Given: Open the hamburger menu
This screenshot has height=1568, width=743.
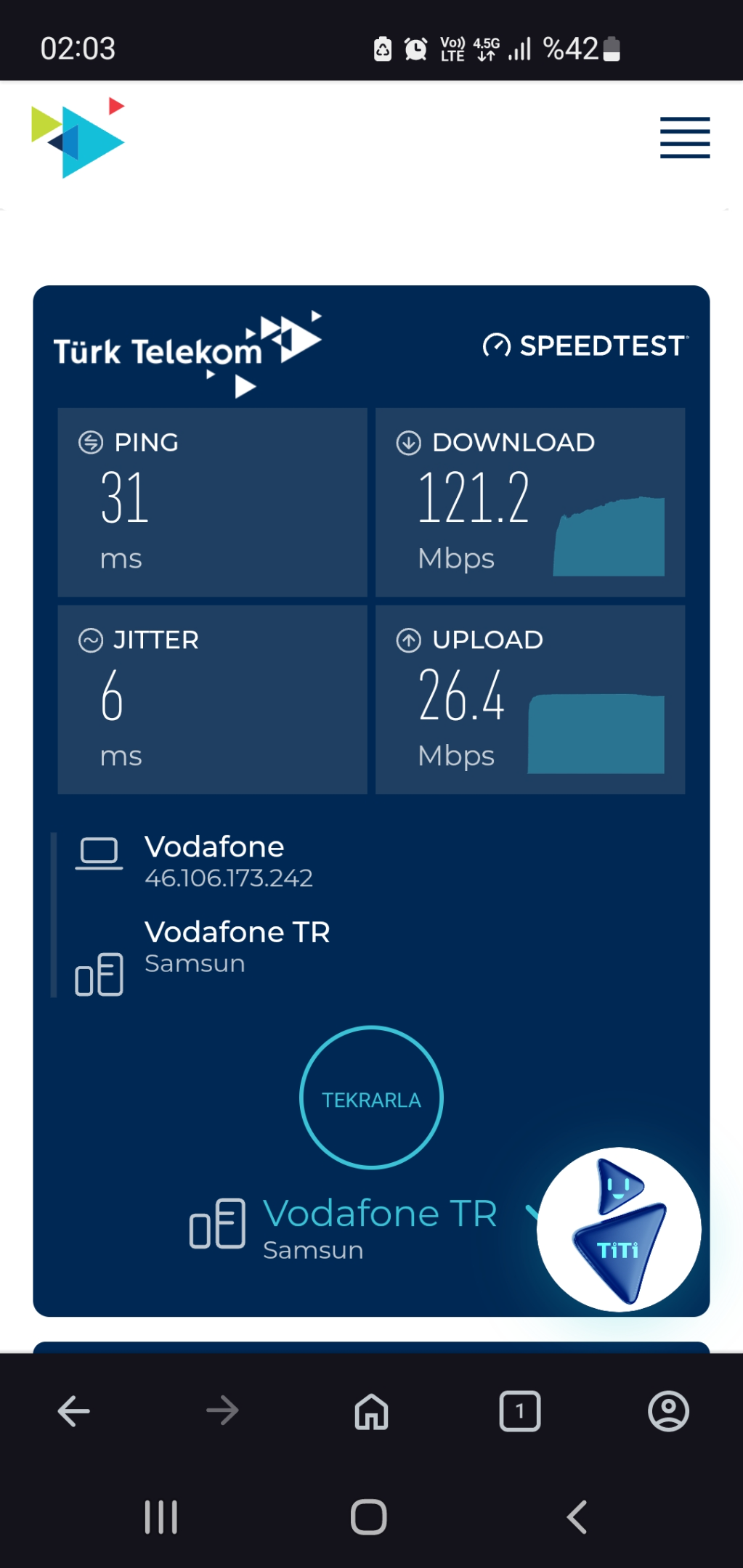Looking at the screenshot, I should click(684, 137).
